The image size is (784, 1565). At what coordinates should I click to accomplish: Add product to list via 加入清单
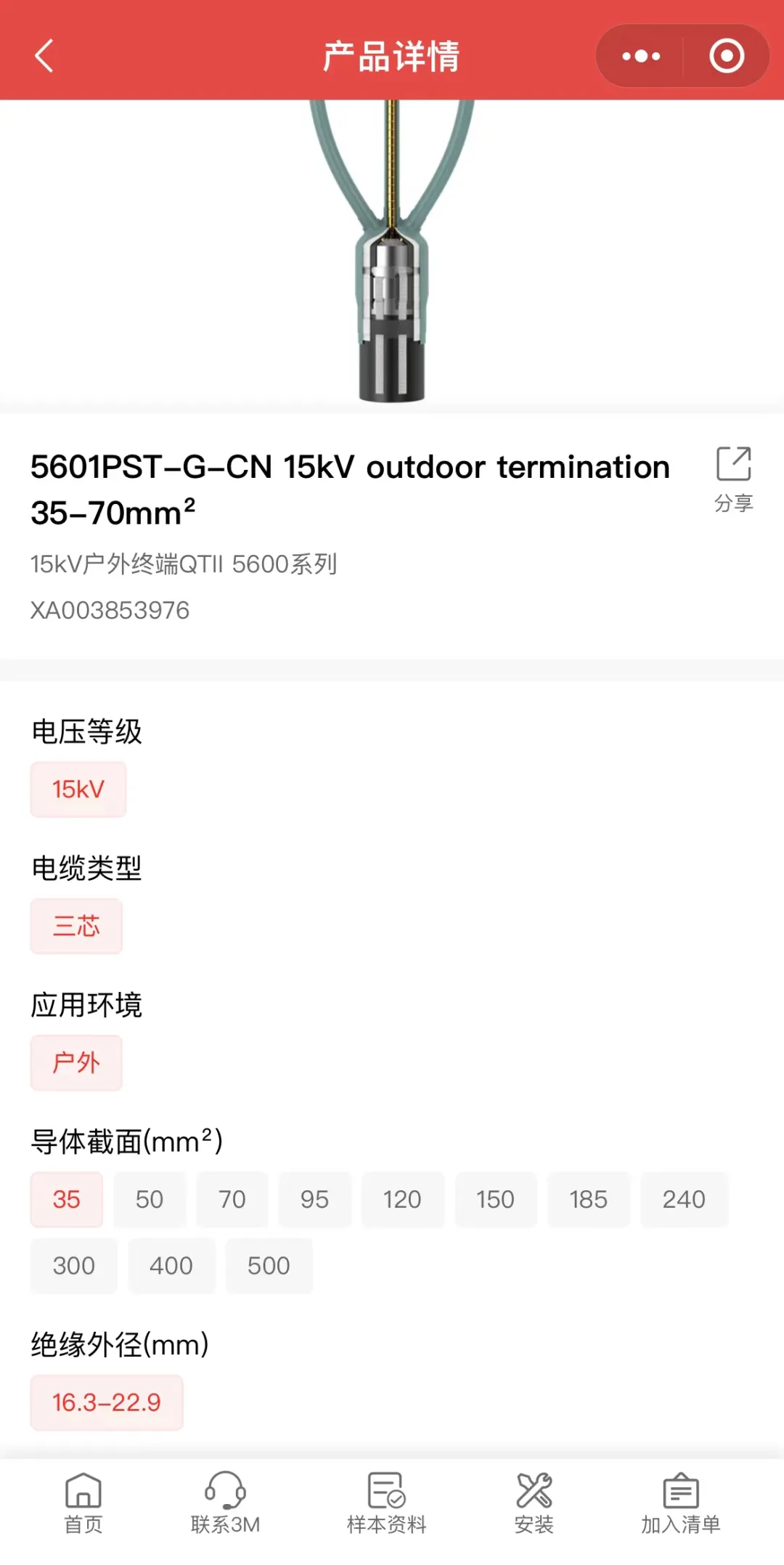(x=680, y=1503)
